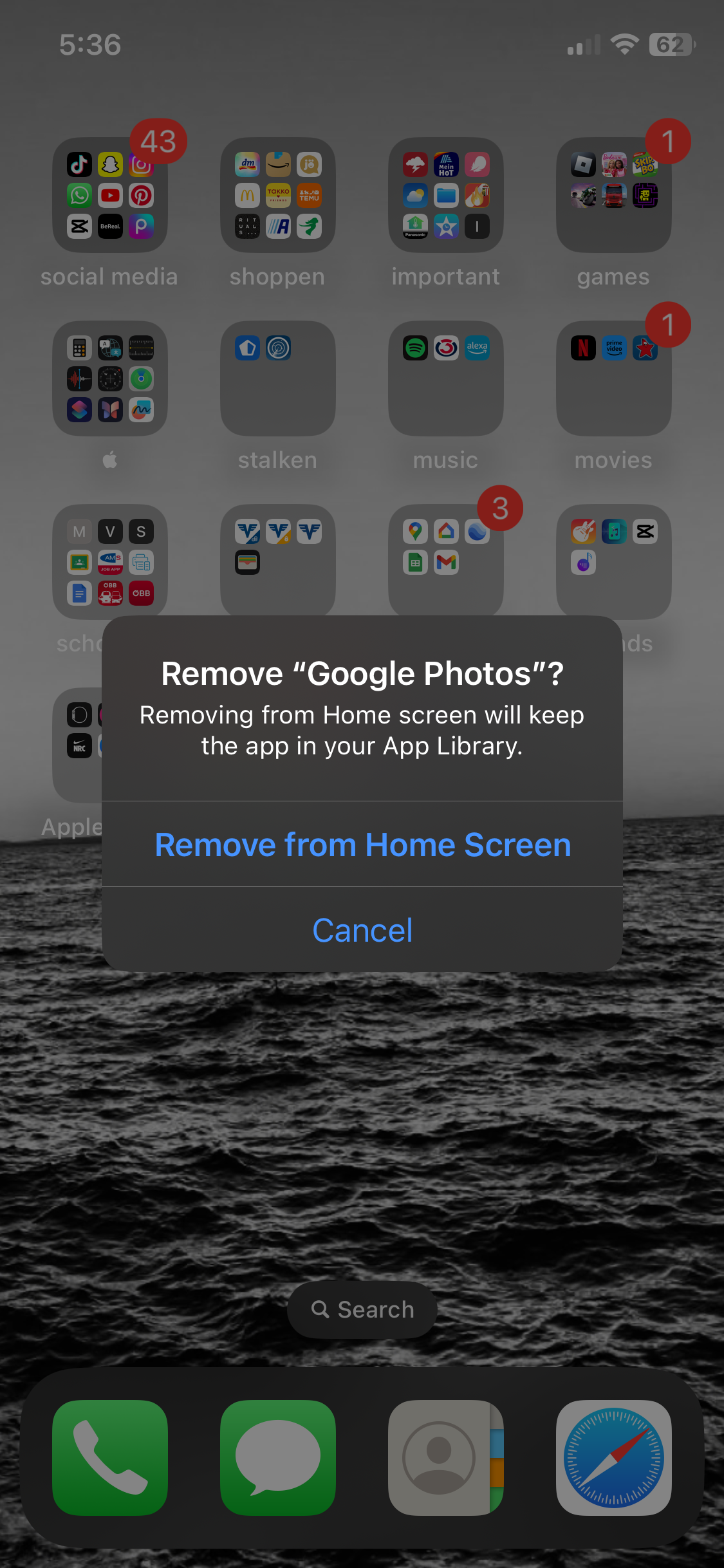
Task: Open YouTube in the social media folder
Action: 110,195
